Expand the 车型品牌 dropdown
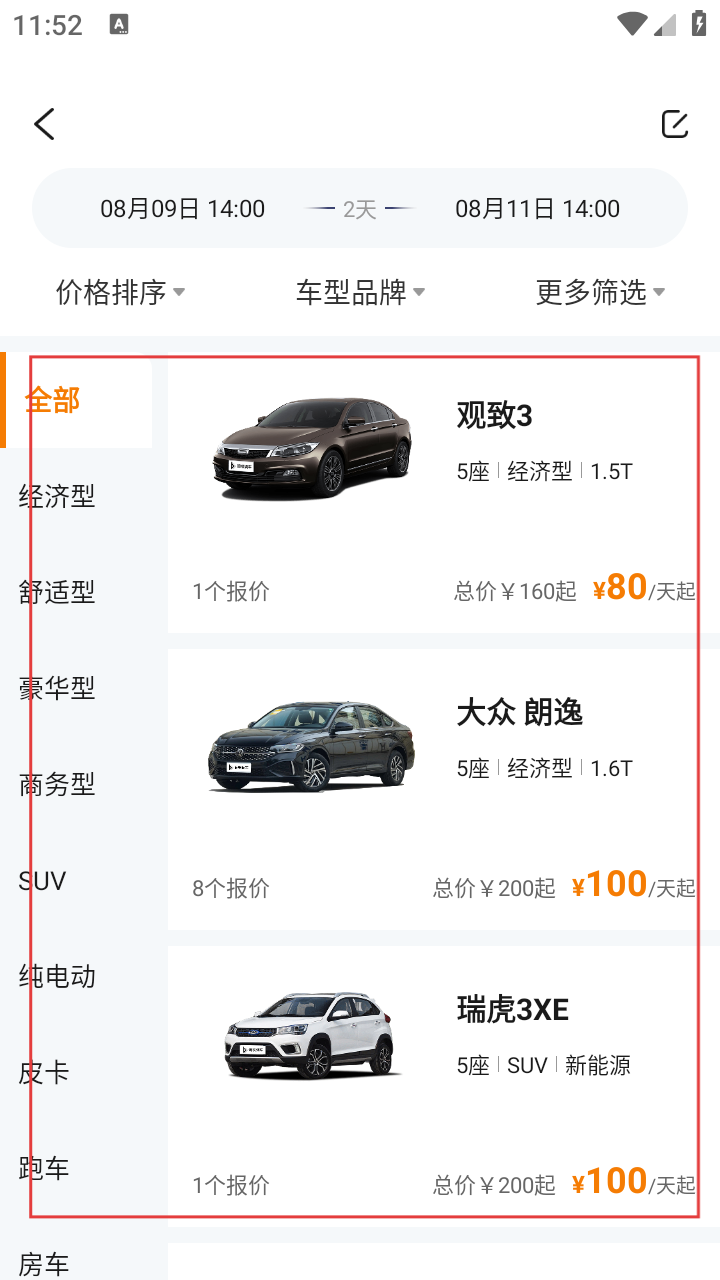 click(360, 292)
